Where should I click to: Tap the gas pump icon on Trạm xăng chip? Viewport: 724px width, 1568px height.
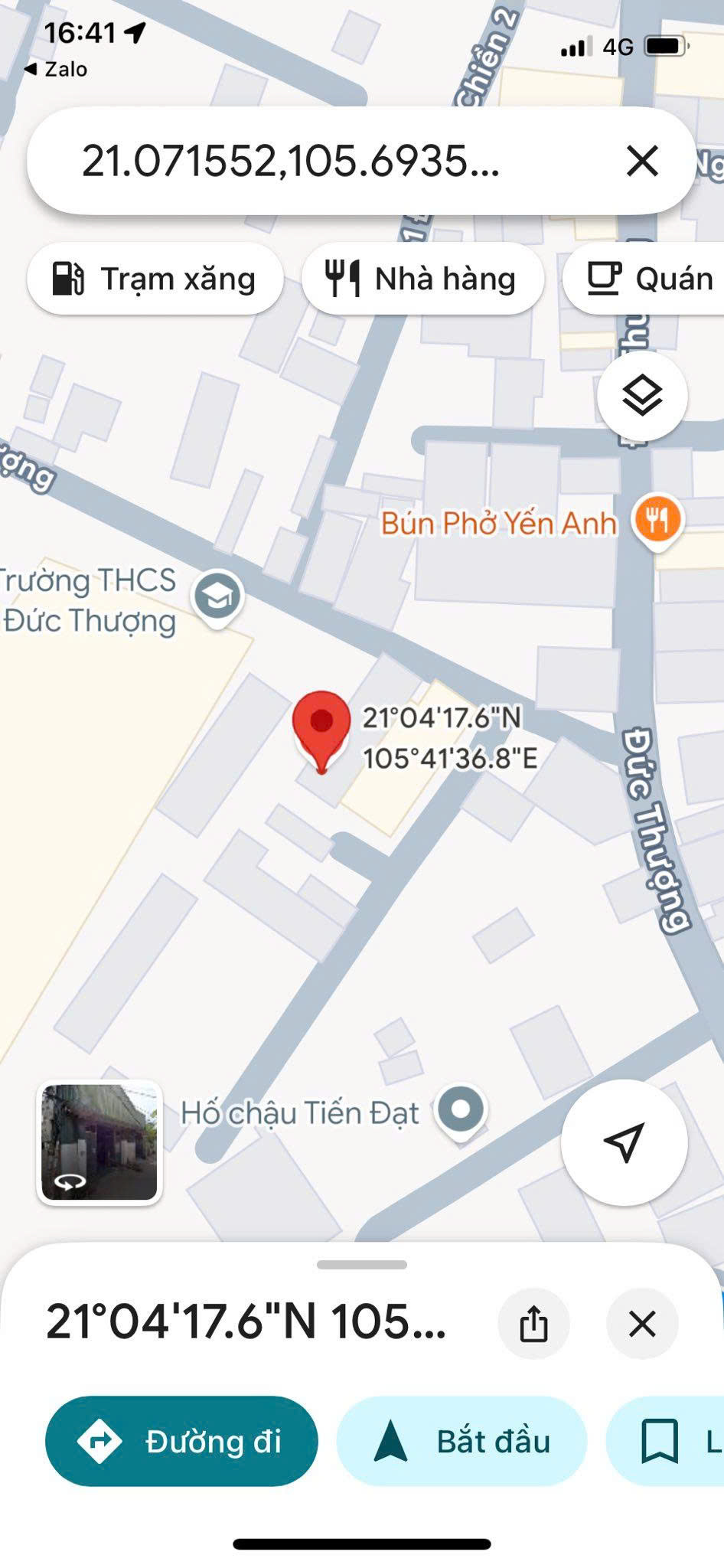pyautogui.click(x=69, y=278)
